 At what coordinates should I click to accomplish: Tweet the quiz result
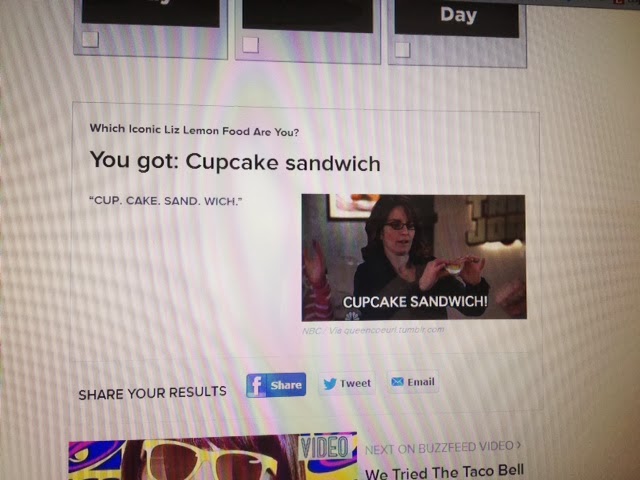pyautogui.click(x=346, y=383)
